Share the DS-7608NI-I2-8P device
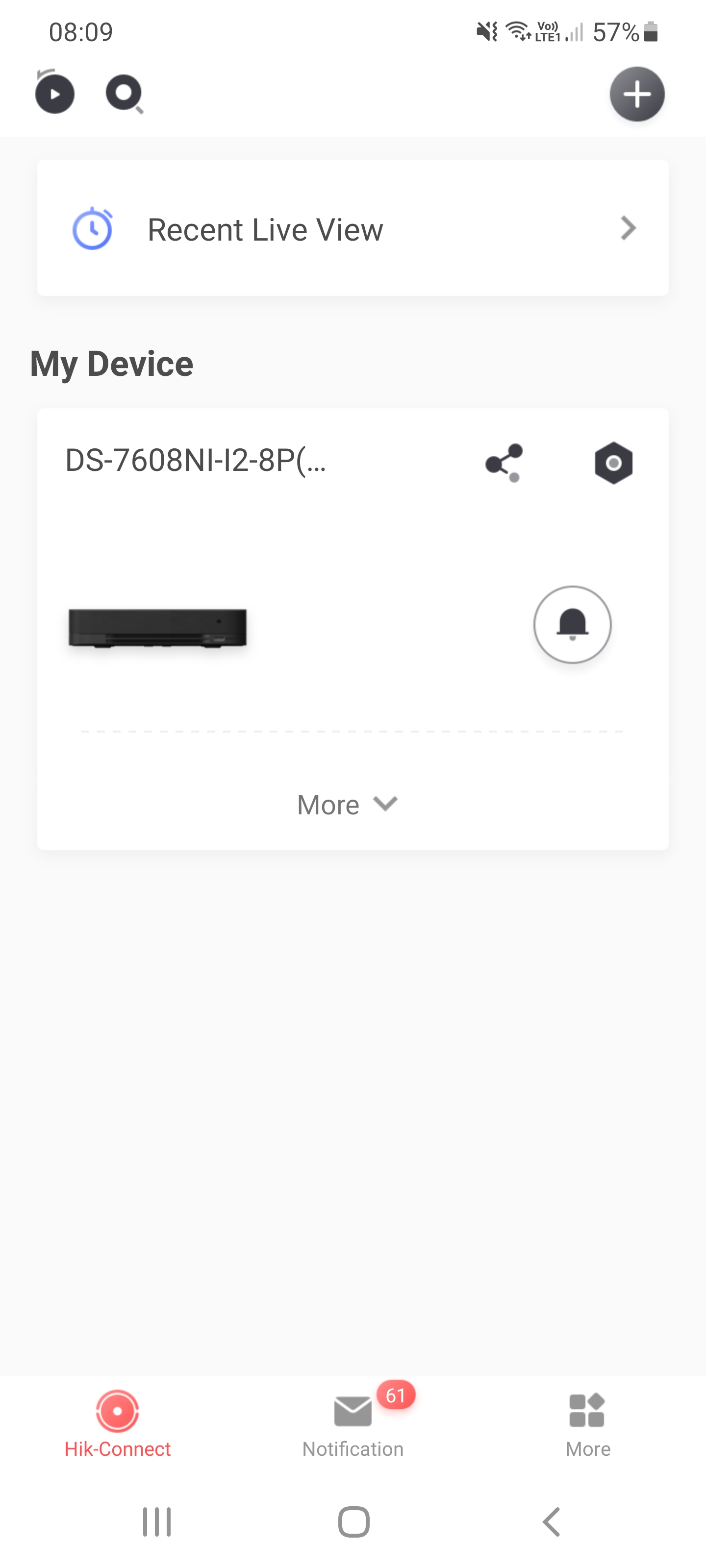Image resolution: width=706 pixels, height=1568 pixels. (x=504, y=463)
